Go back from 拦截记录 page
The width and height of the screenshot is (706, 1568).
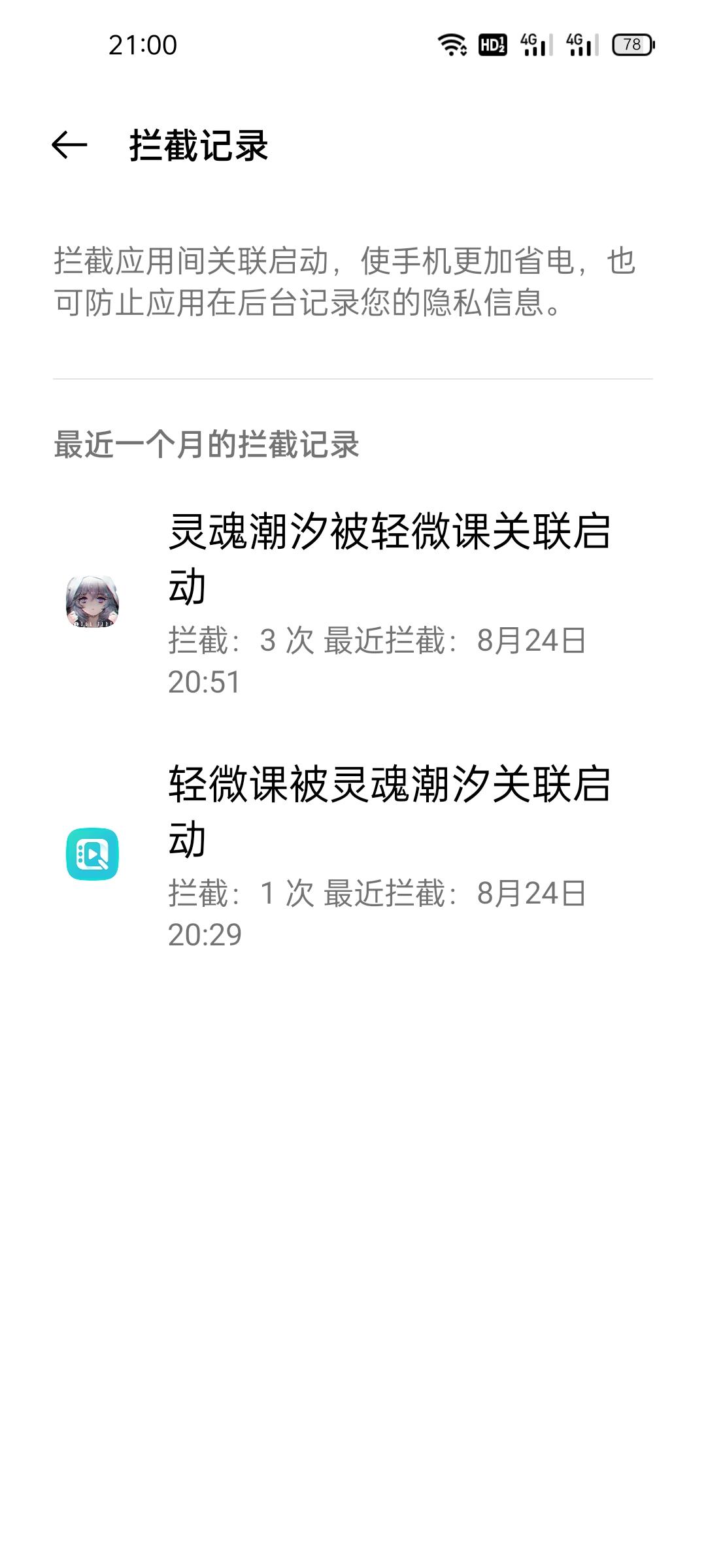click(69, 145)
